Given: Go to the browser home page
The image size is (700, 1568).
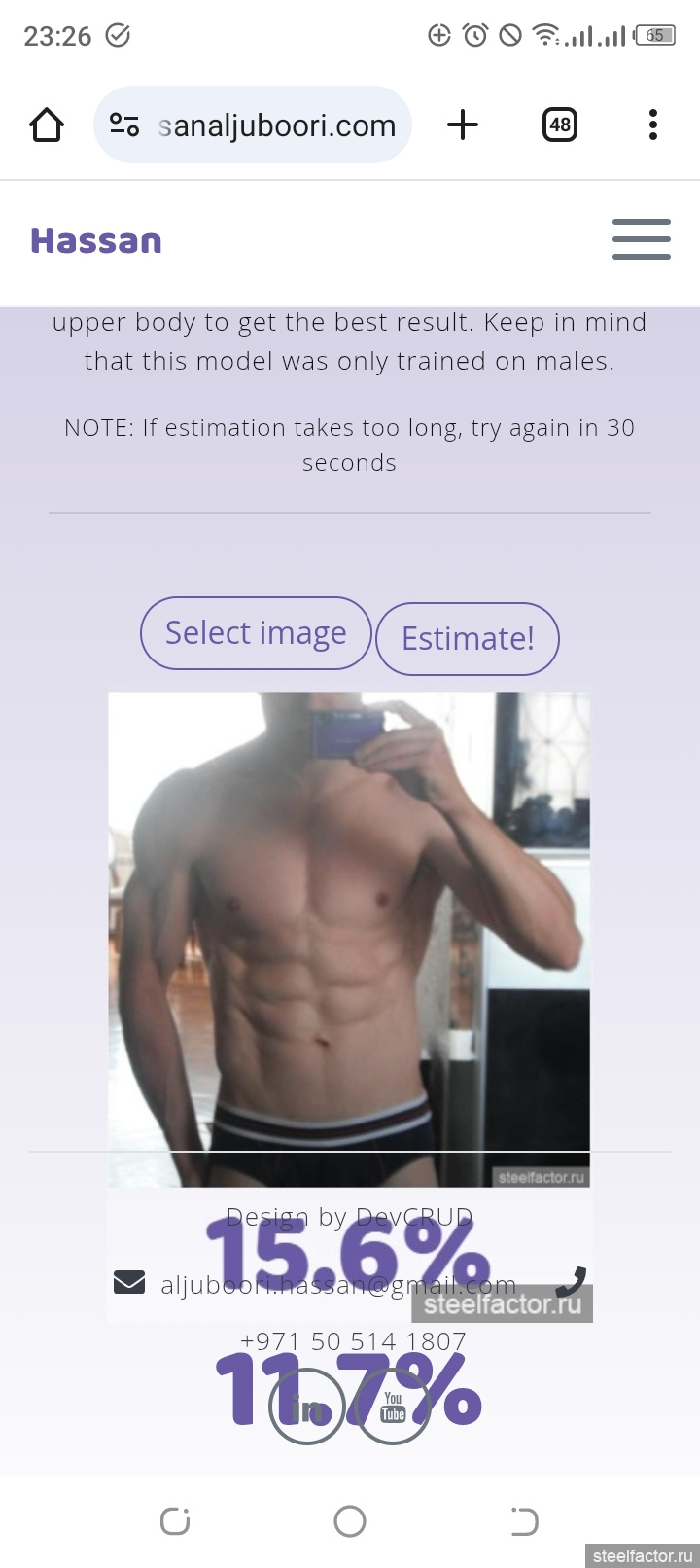Looking at the screenshot, I should (47, 125).
